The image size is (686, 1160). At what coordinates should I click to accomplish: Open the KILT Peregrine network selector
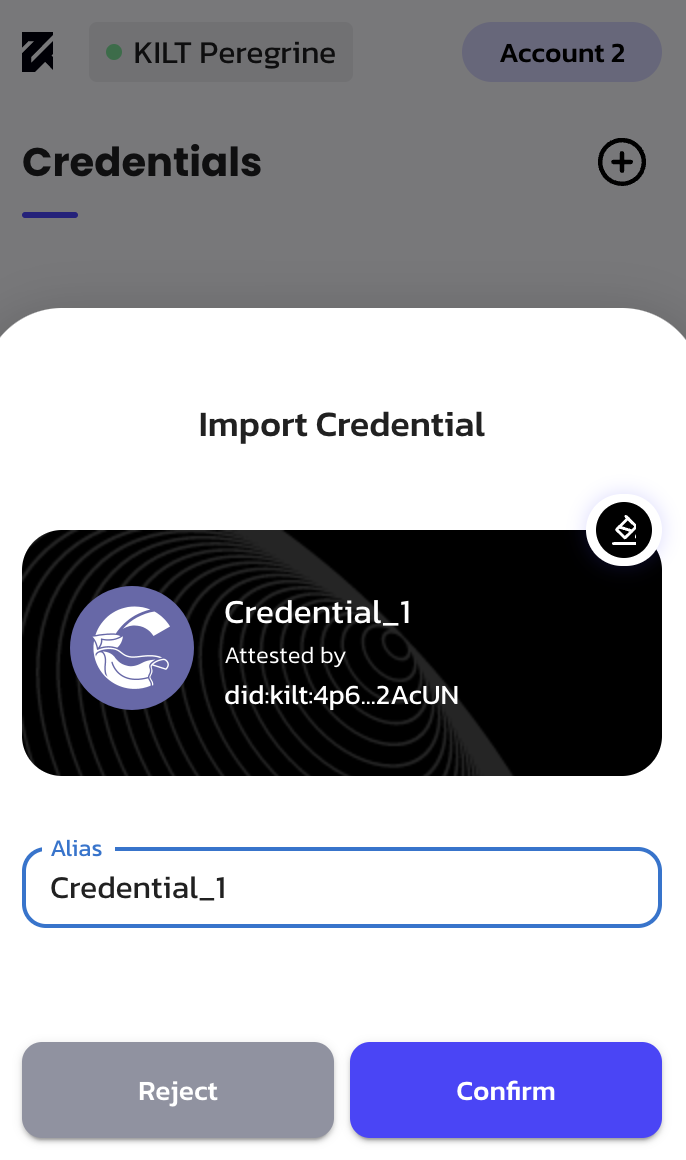tap(221, 53)
